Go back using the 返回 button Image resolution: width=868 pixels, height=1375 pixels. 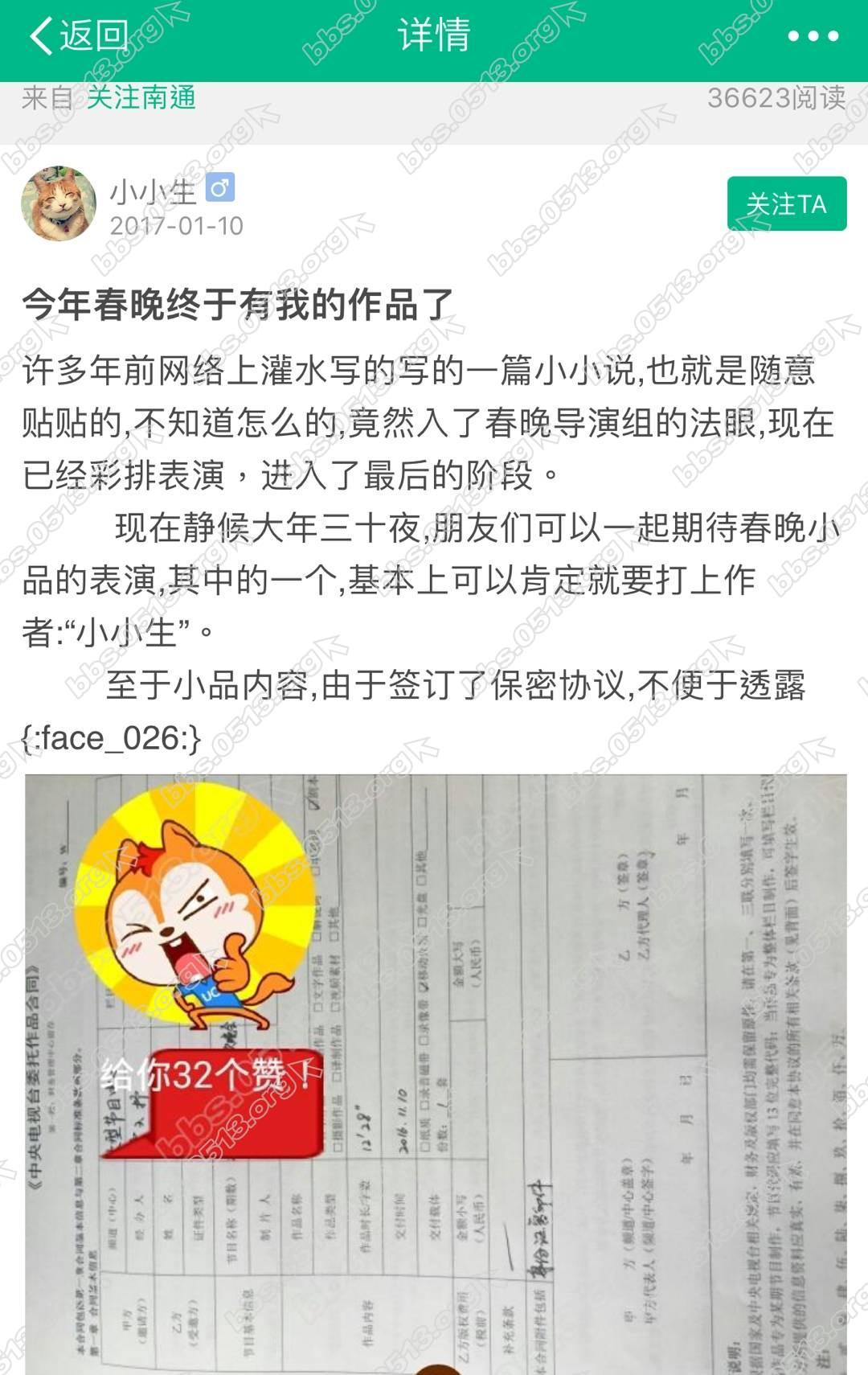pos(78,36)
